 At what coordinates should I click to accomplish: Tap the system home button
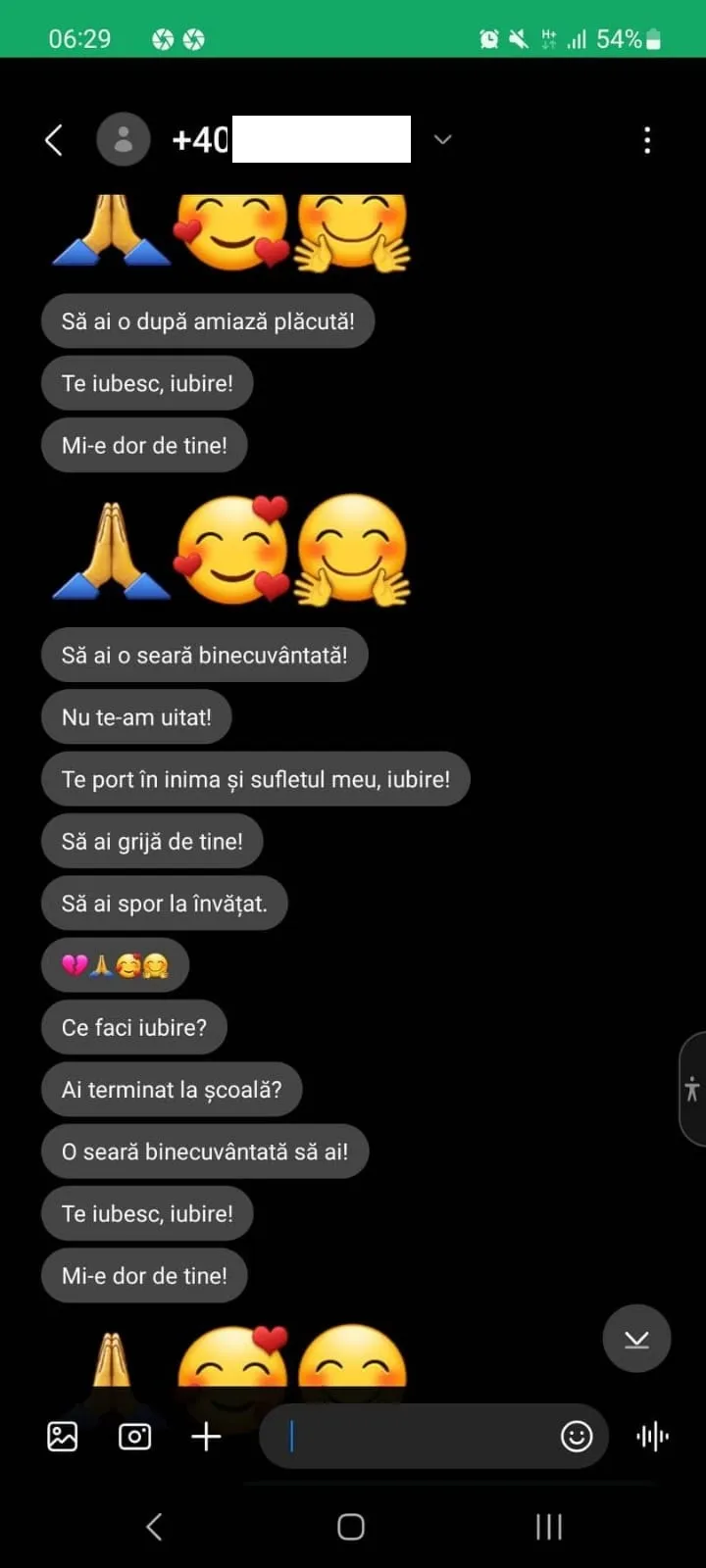click(x=351, y=1527)
